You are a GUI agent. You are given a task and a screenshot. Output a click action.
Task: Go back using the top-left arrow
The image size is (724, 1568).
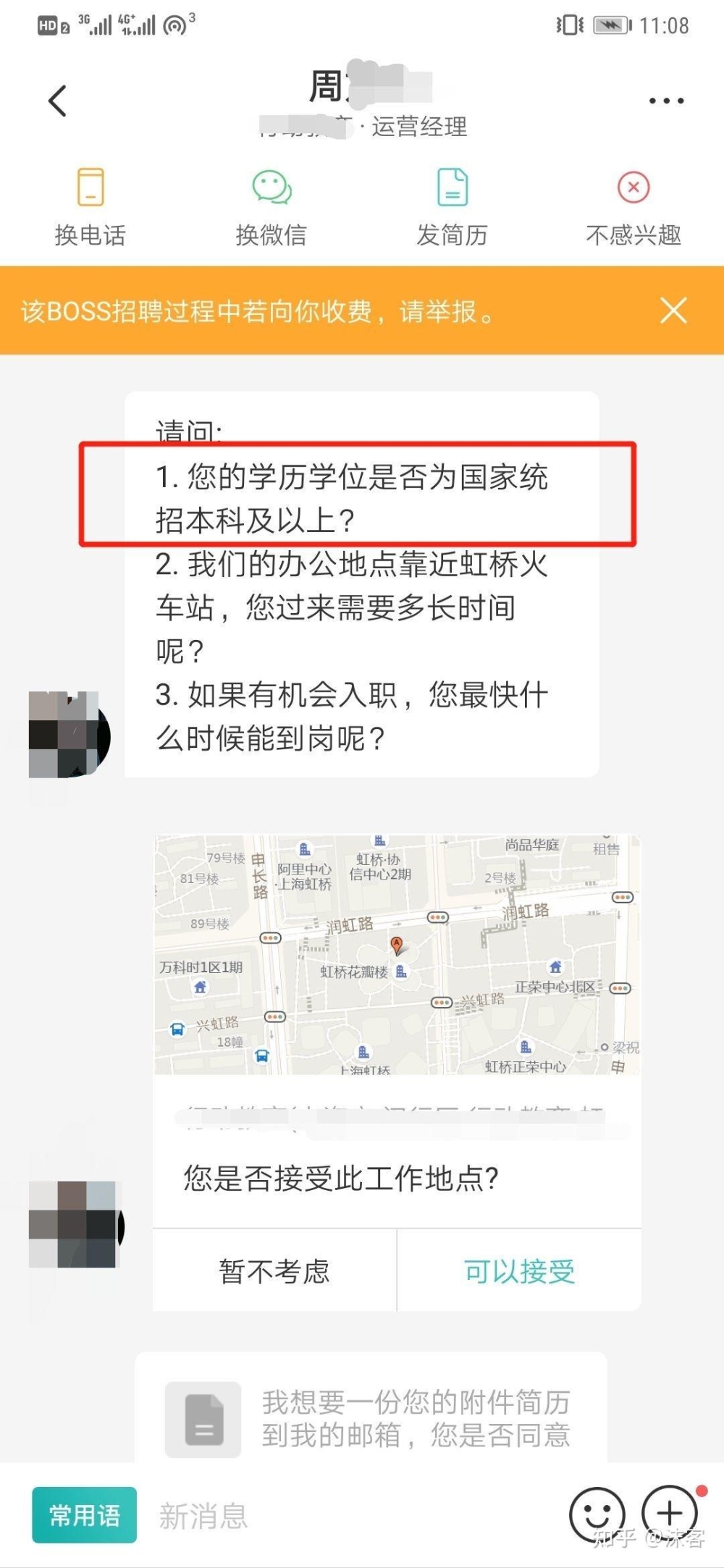[x=58, y=101]
